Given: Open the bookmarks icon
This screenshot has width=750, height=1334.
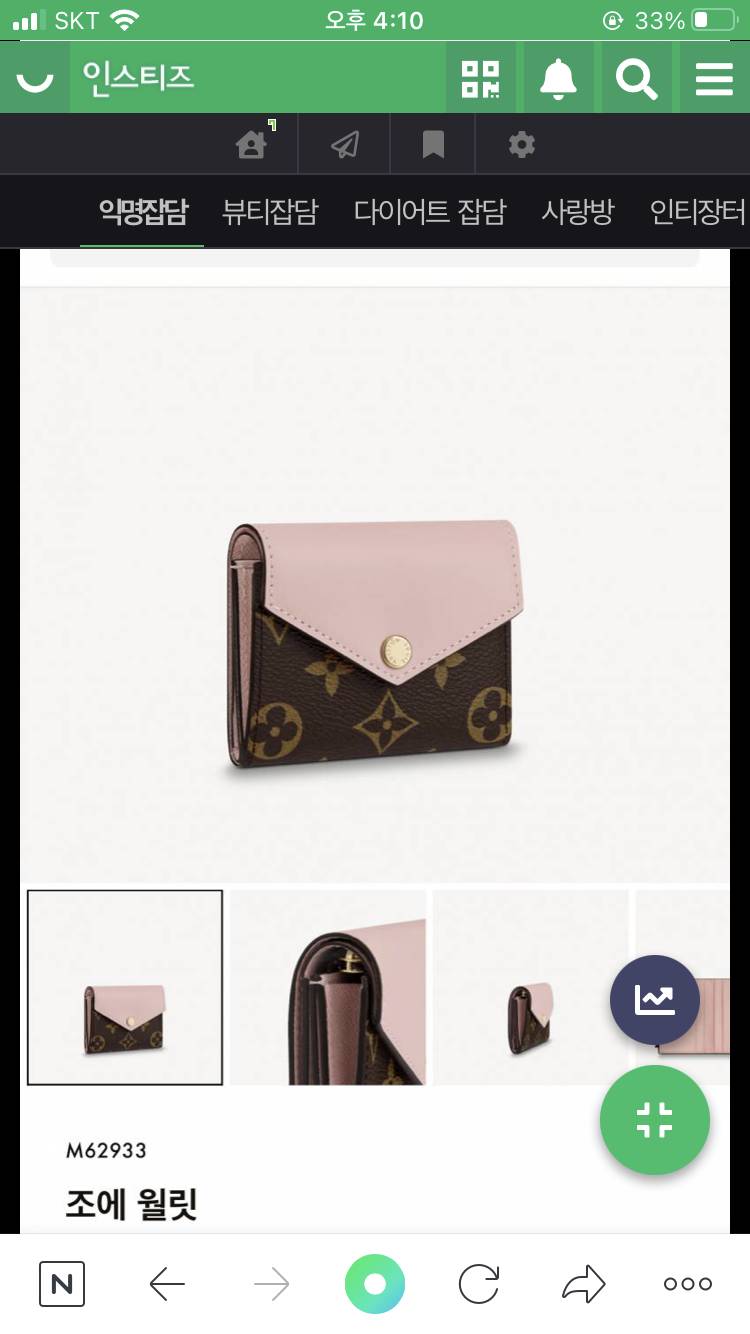Looking at the screenshot, I should pos(433,145).
